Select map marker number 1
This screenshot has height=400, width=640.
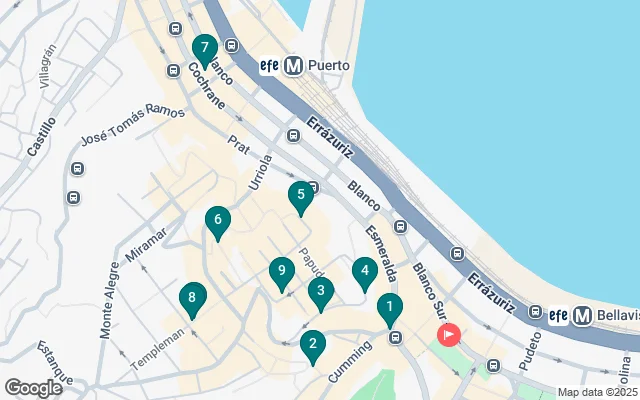pyautogui.click(x=389, y=308)
